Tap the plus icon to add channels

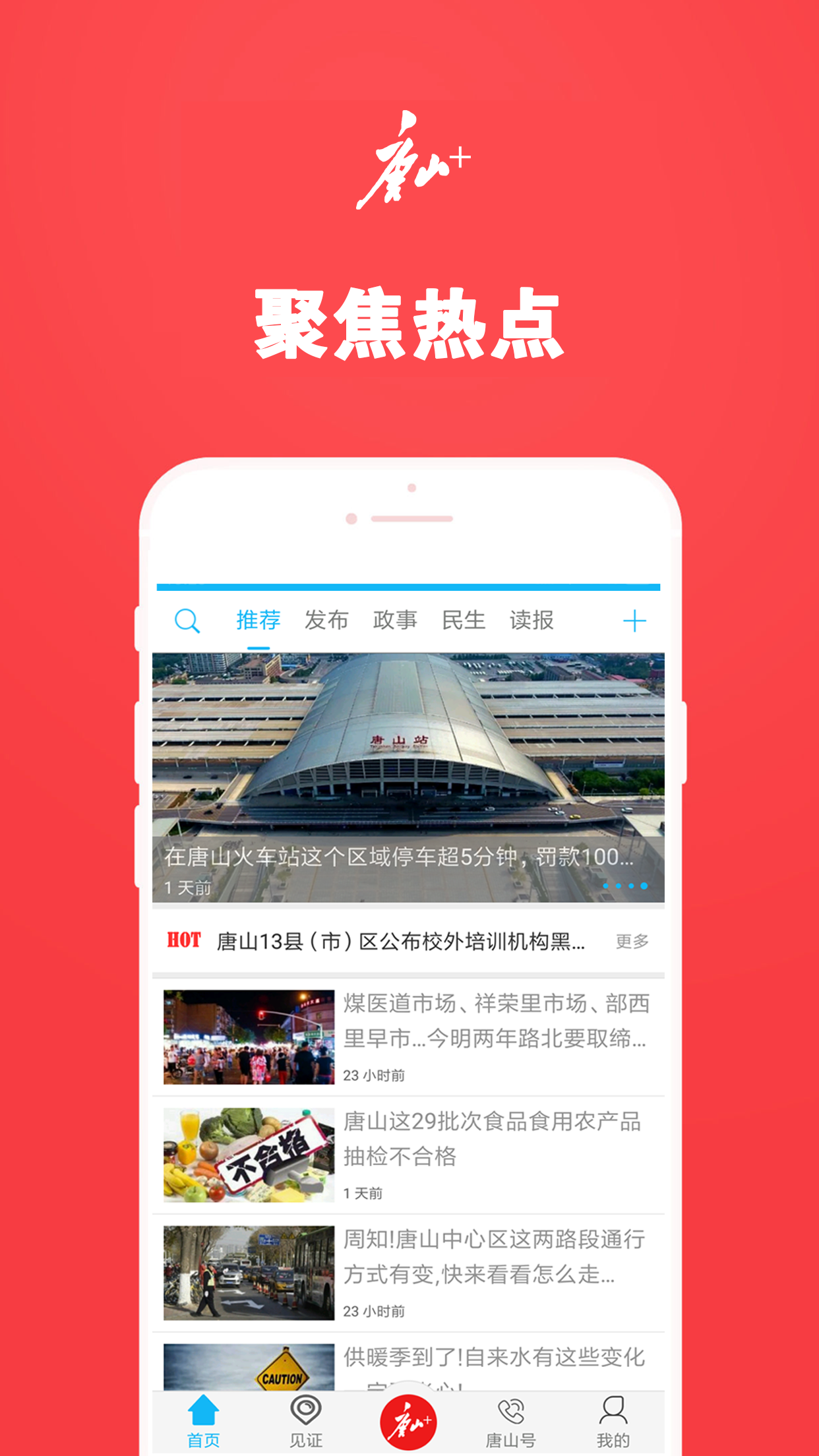click(x=634, y=620)
